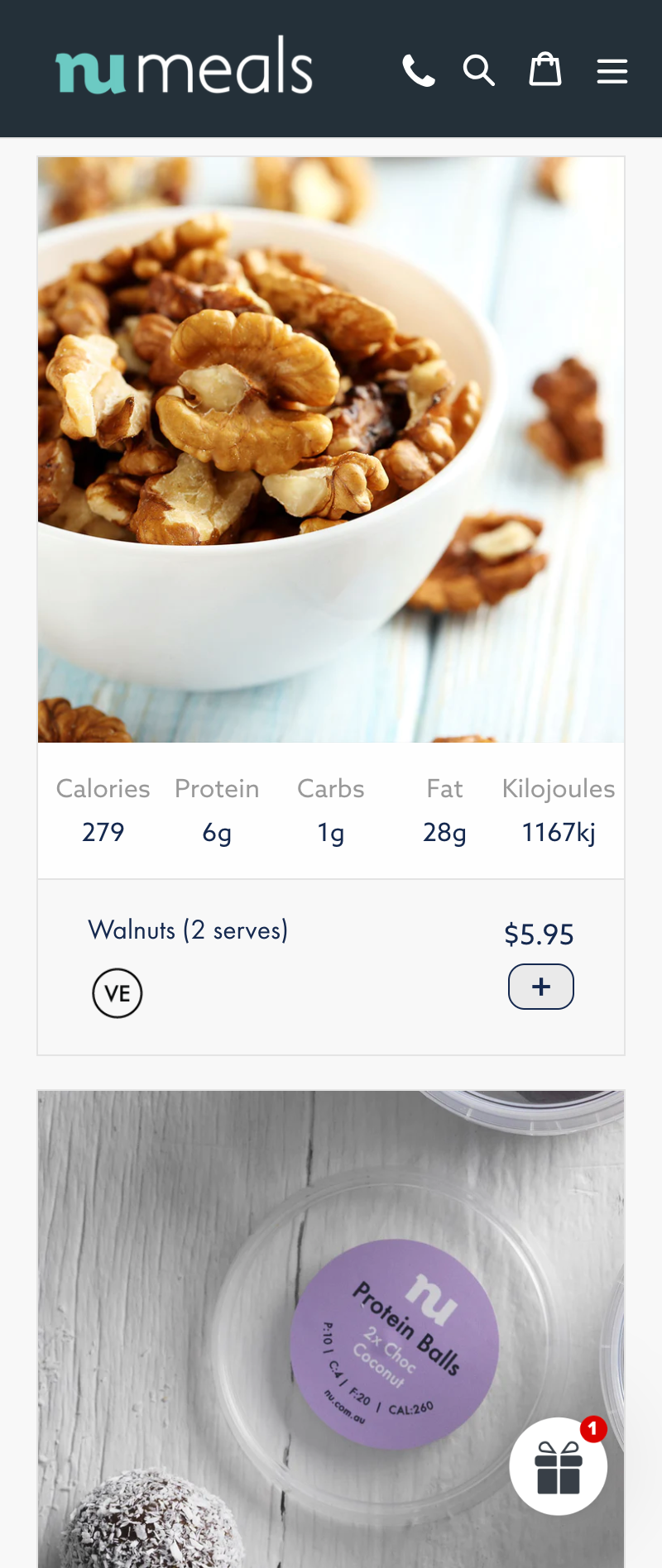Open the gift rewards button
The image size is (662, 1568).
559,1465
